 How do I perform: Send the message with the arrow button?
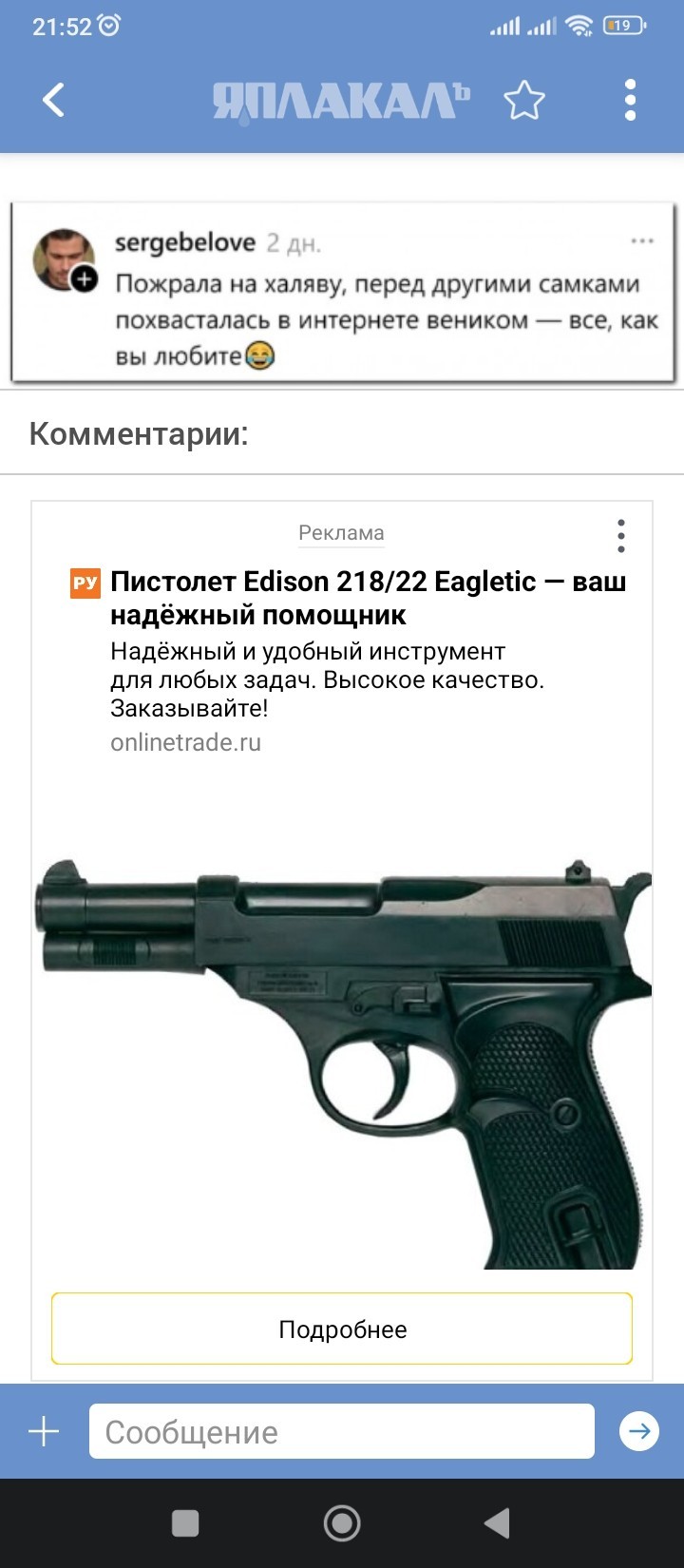pos(638,1431)
